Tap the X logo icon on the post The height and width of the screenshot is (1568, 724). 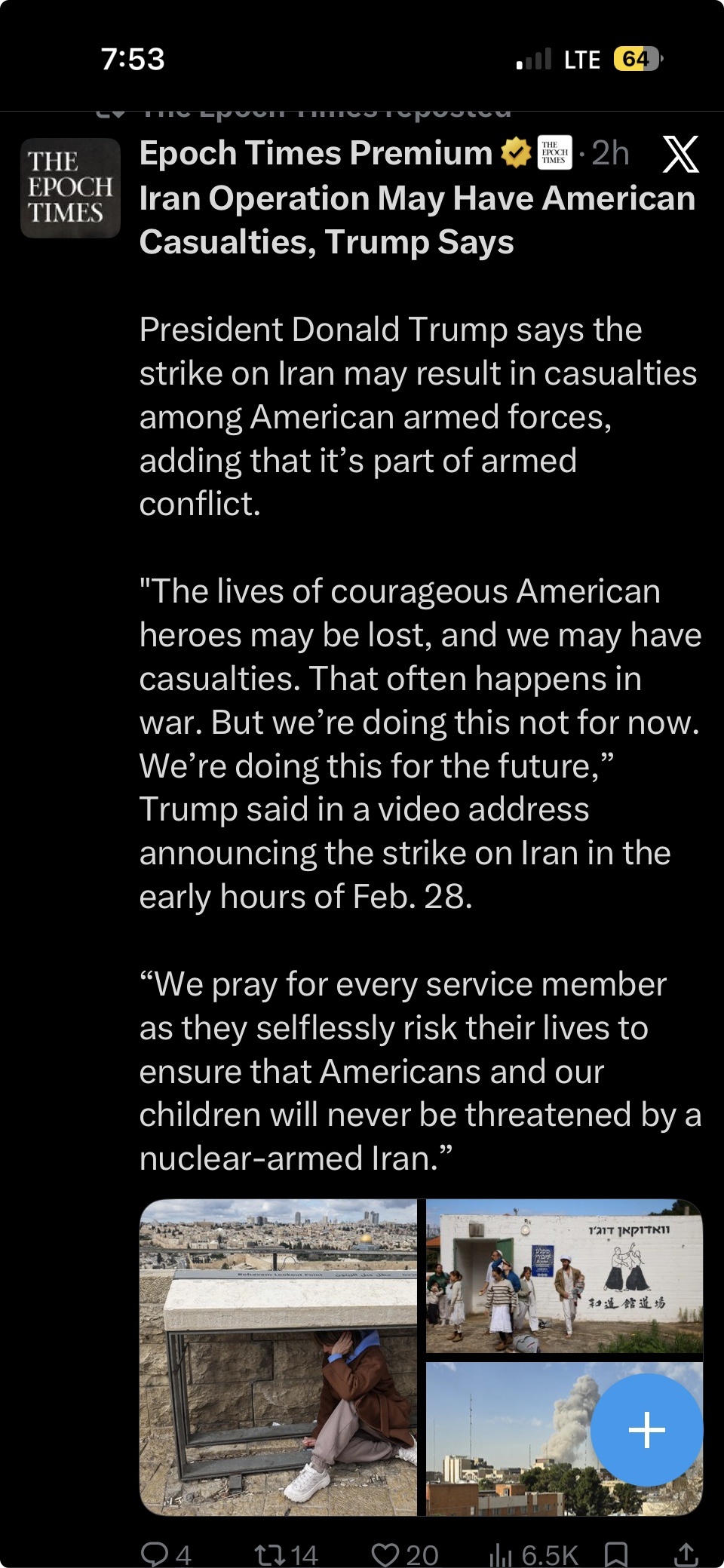click(x=680, y=155)
